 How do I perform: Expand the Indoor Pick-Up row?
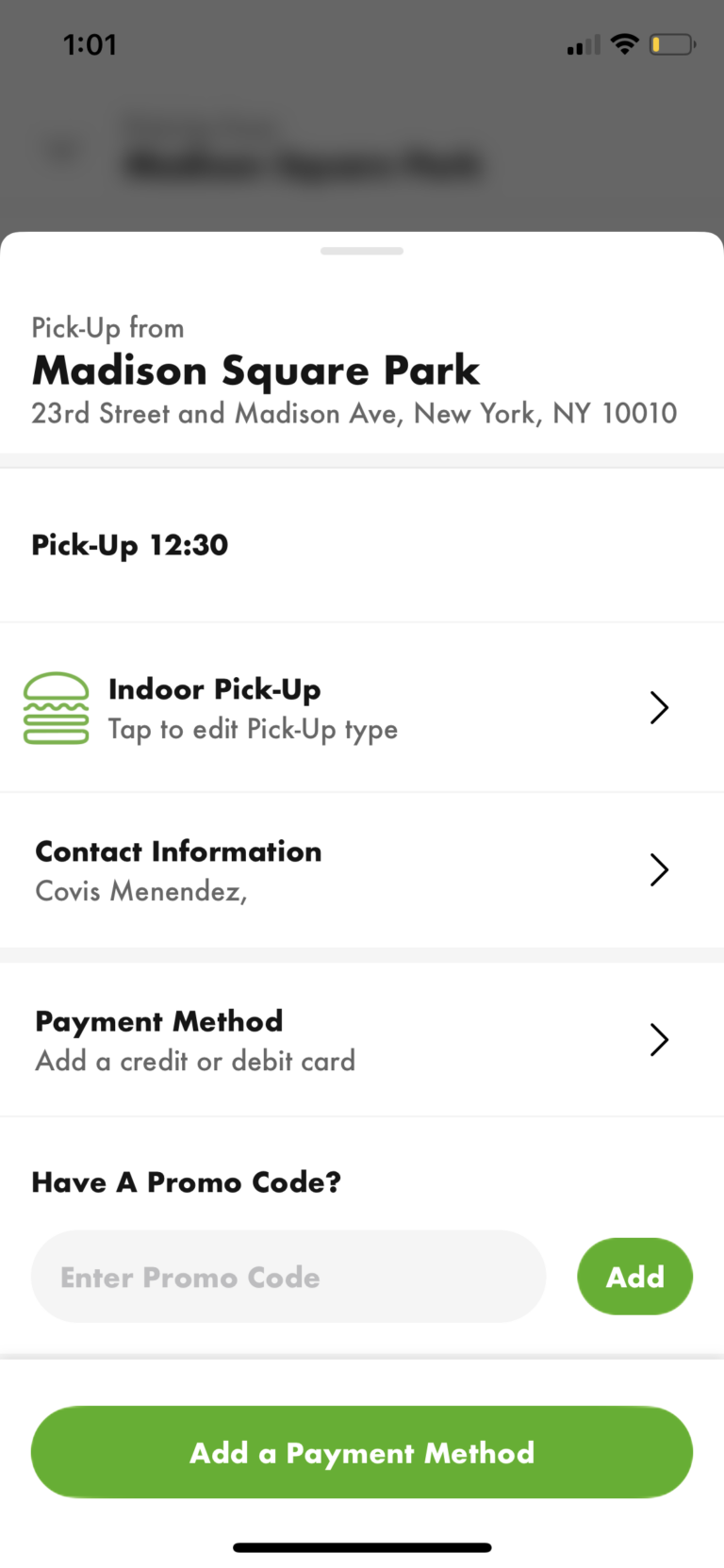tap(362, 708)
